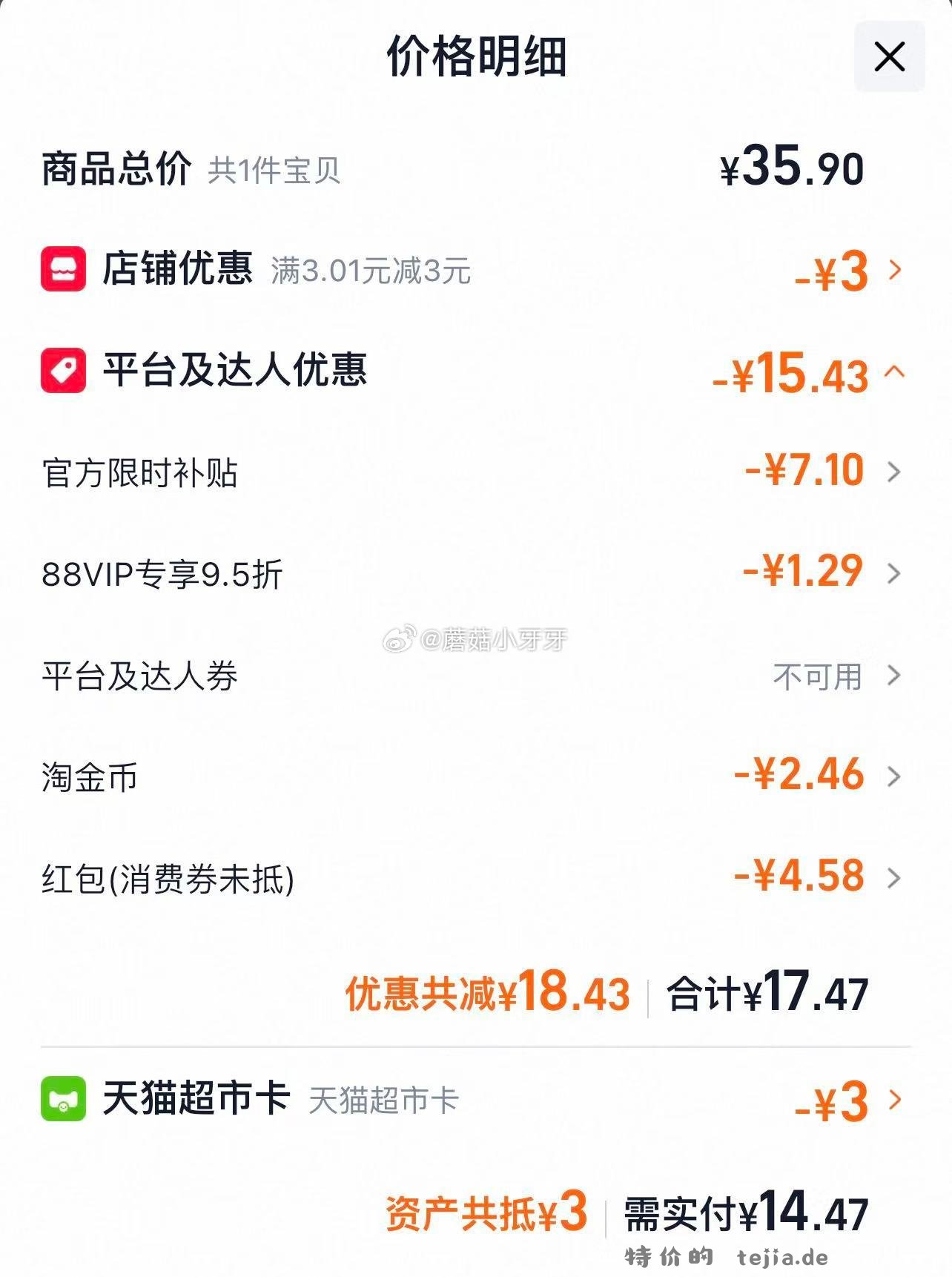This screenshot has width=952, height=1277.
Task: Open the 淘金币 deduction details
Action: [895, 776]
